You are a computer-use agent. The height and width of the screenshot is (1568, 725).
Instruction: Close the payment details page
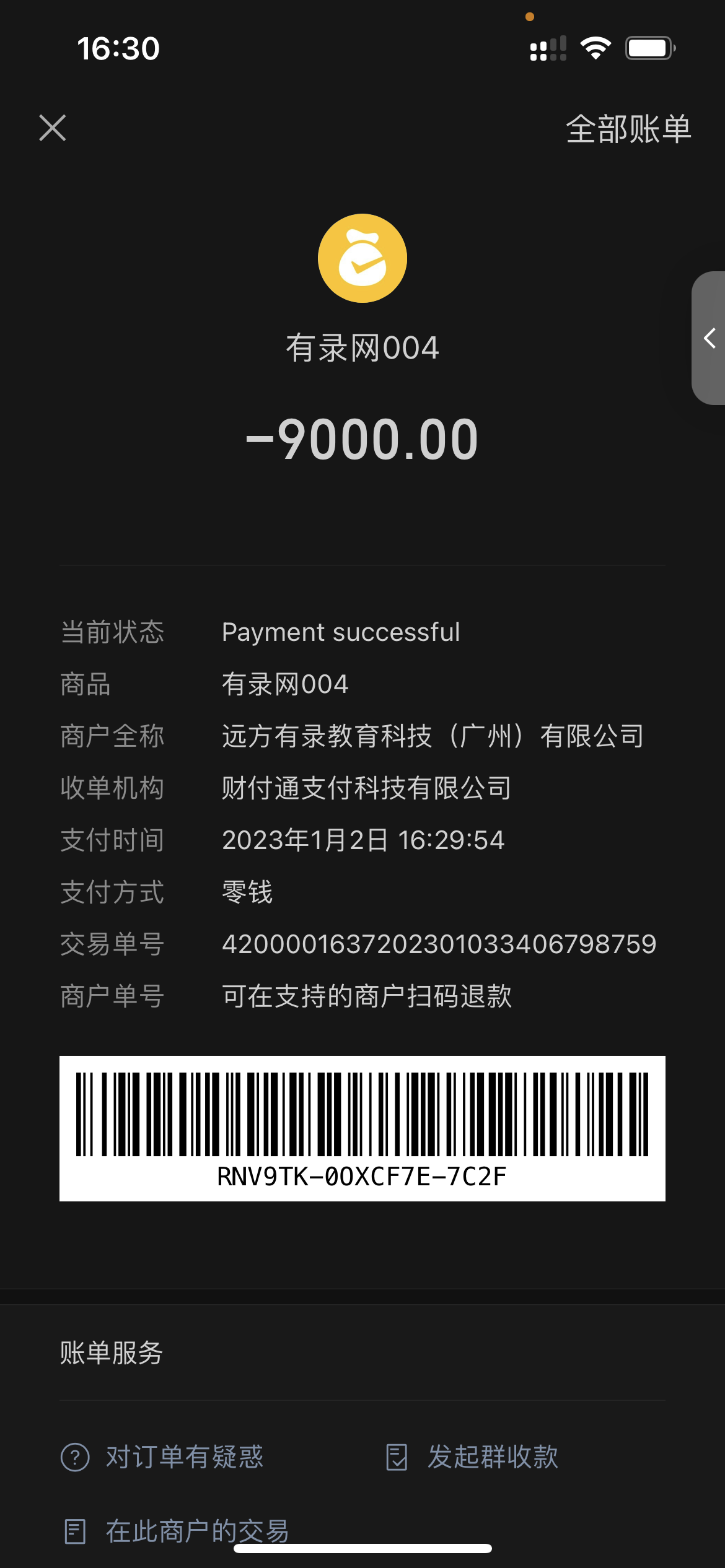click(x=53, y=128)
